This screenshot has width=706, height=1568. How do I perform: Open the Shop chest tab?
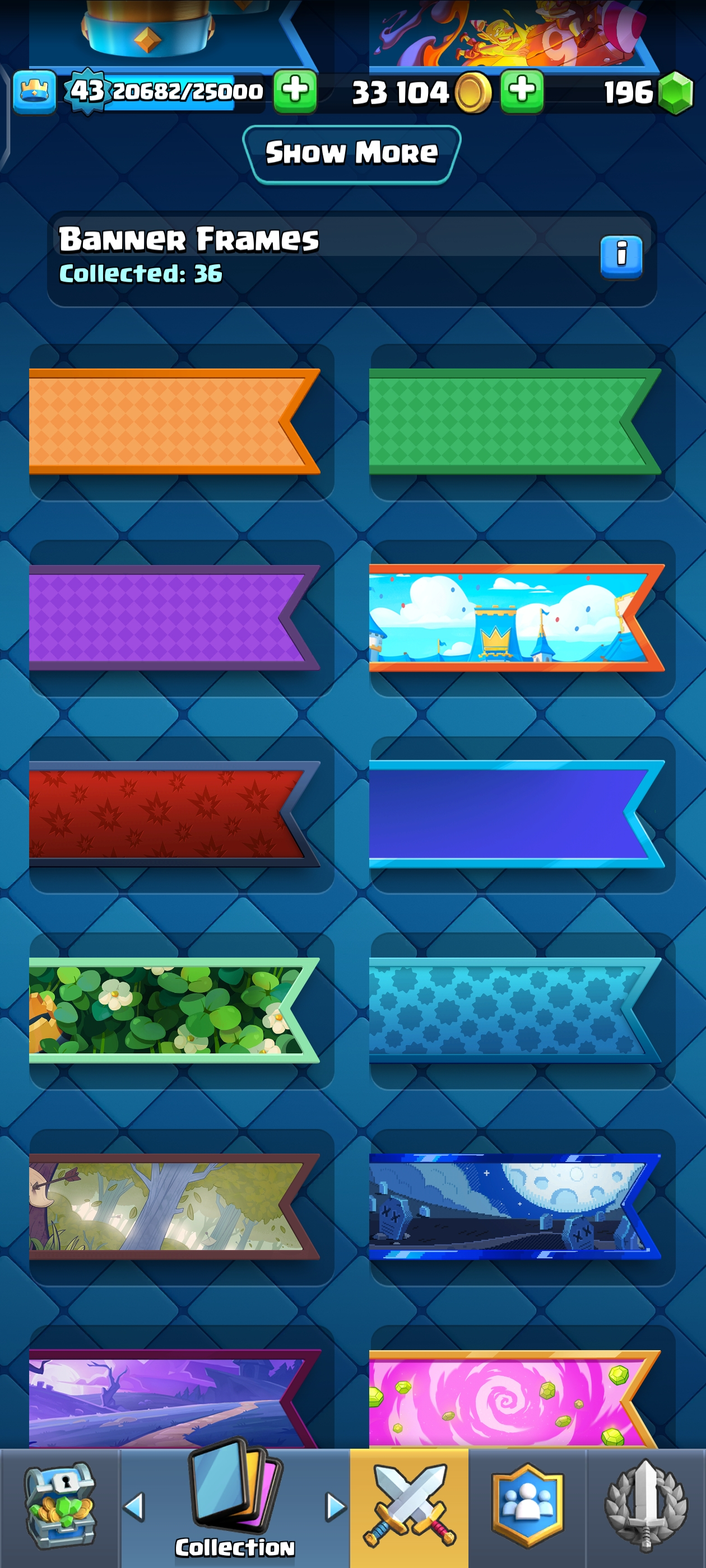point(59,1507)
